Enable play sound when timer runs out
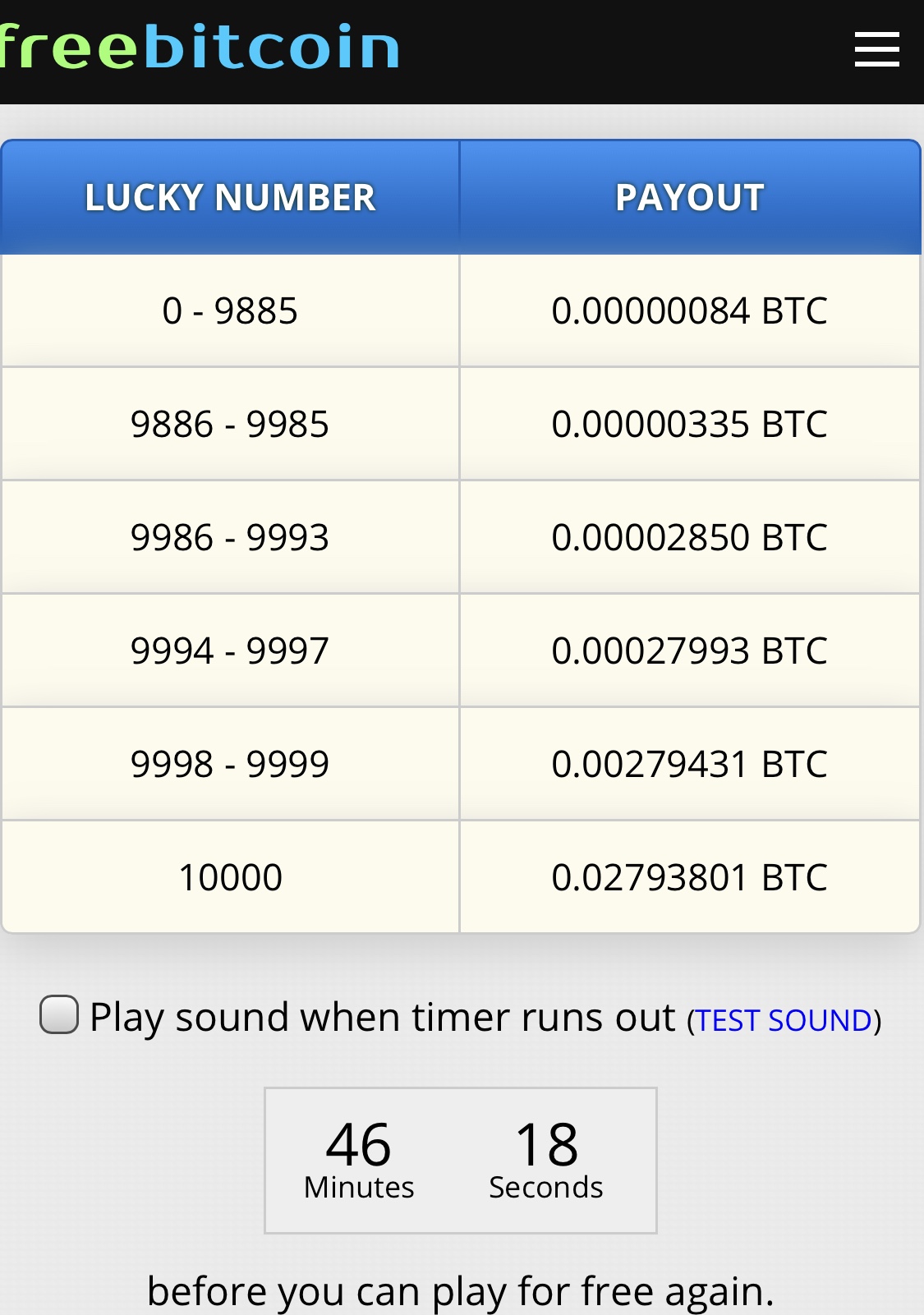 [59, 1015]
